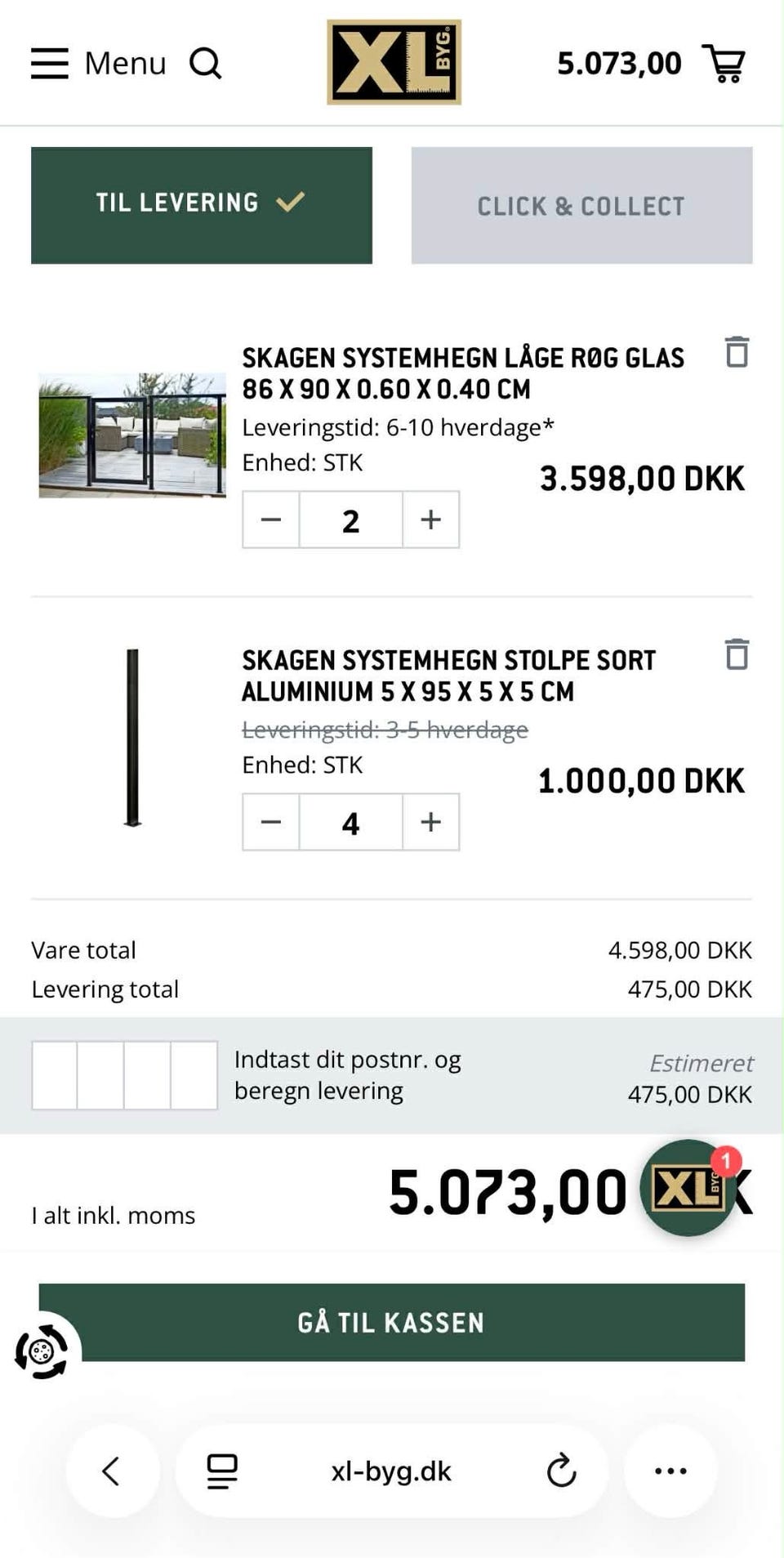Delete the Skagen låge item via trash icon

737,354
